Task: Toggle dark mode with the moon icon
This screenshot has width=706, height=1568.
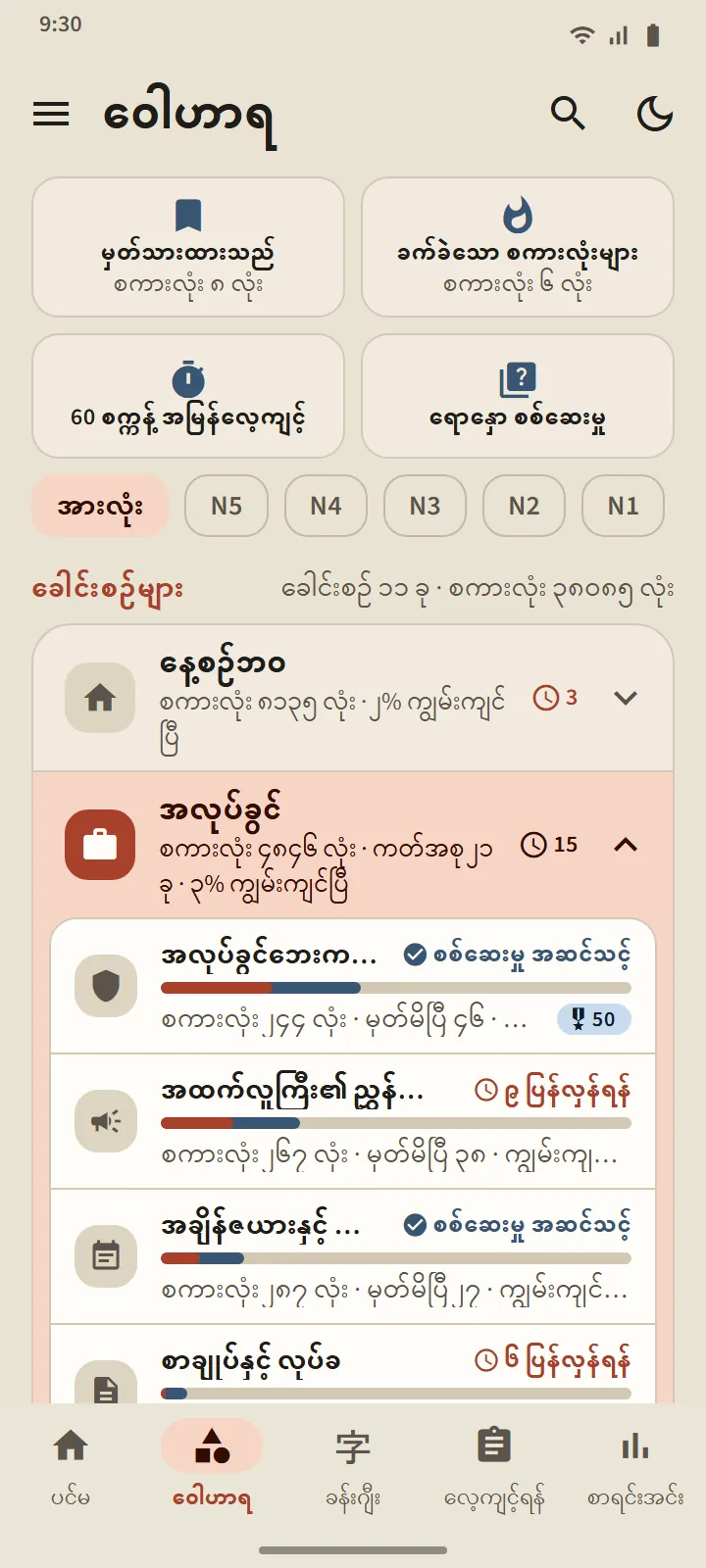Action: [654, 114]
